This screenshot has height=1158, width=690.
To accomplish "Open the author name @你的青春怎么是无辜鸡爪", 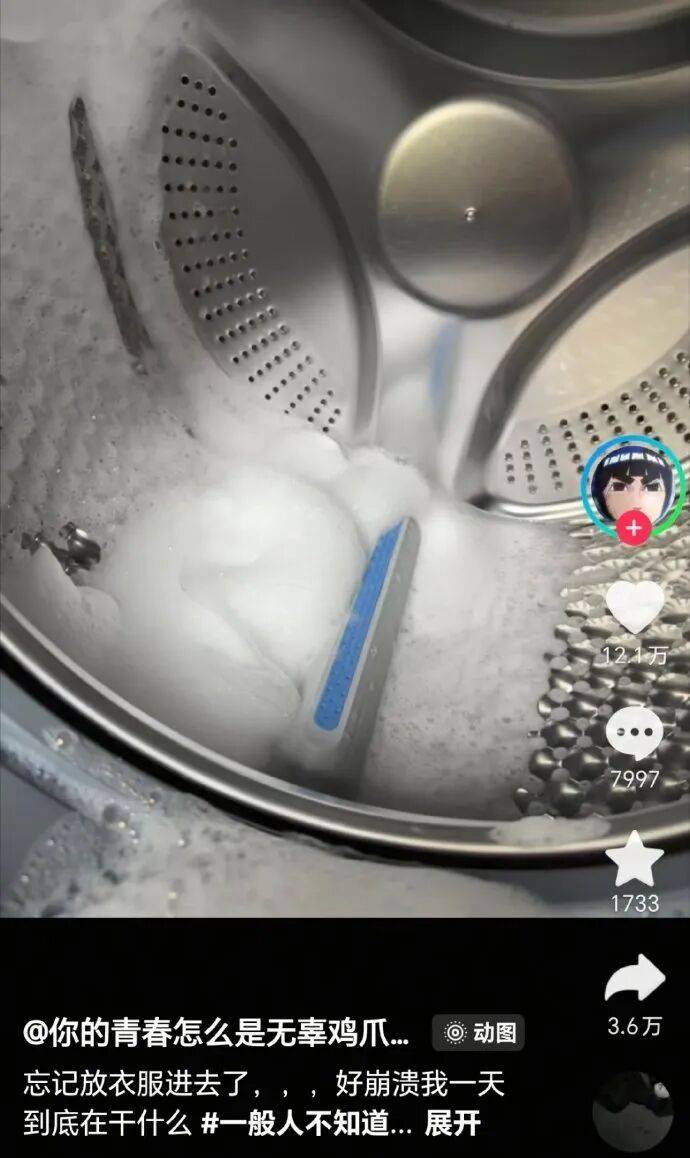I will pos(216,1033).
